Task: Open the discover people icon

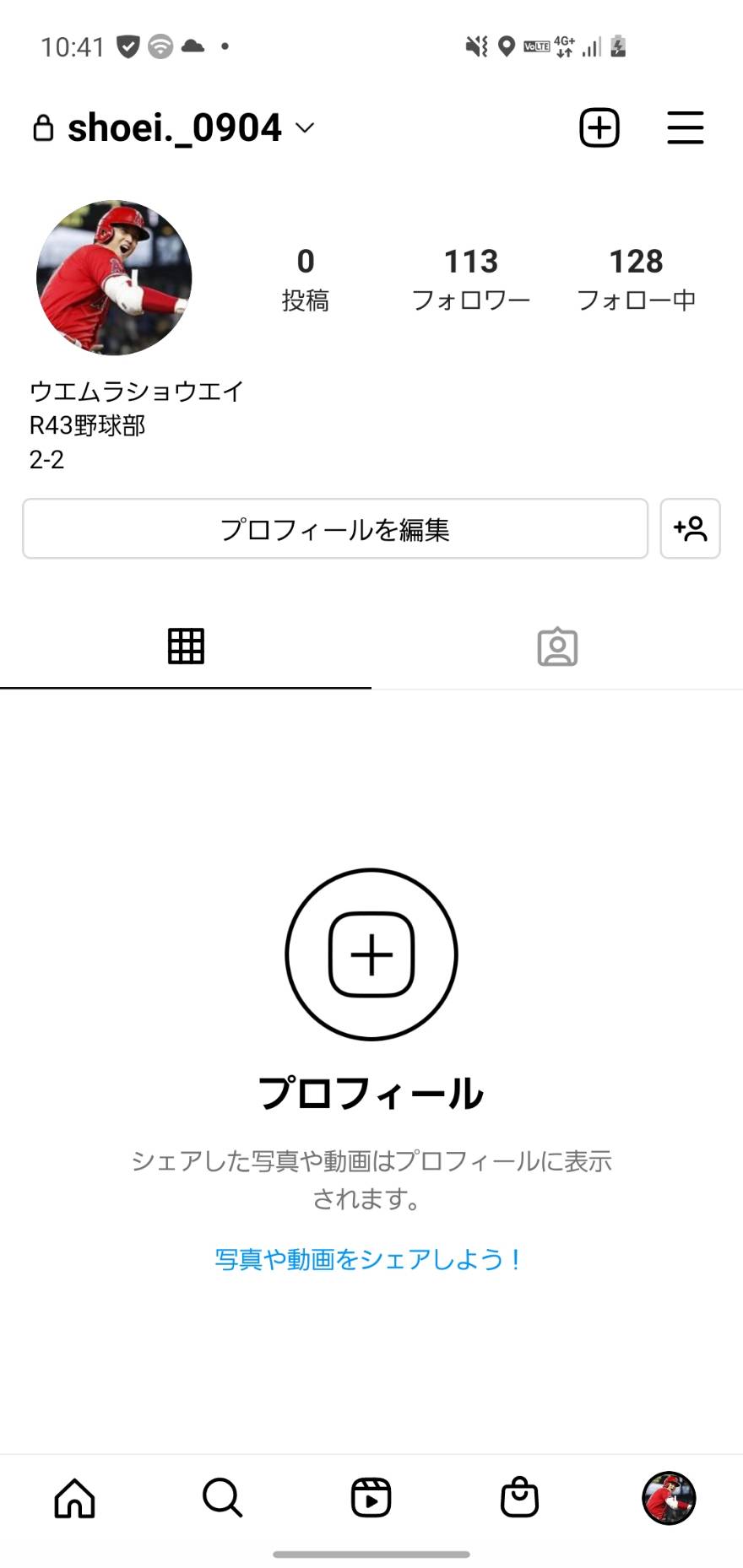Action: (x=690, y=529)
